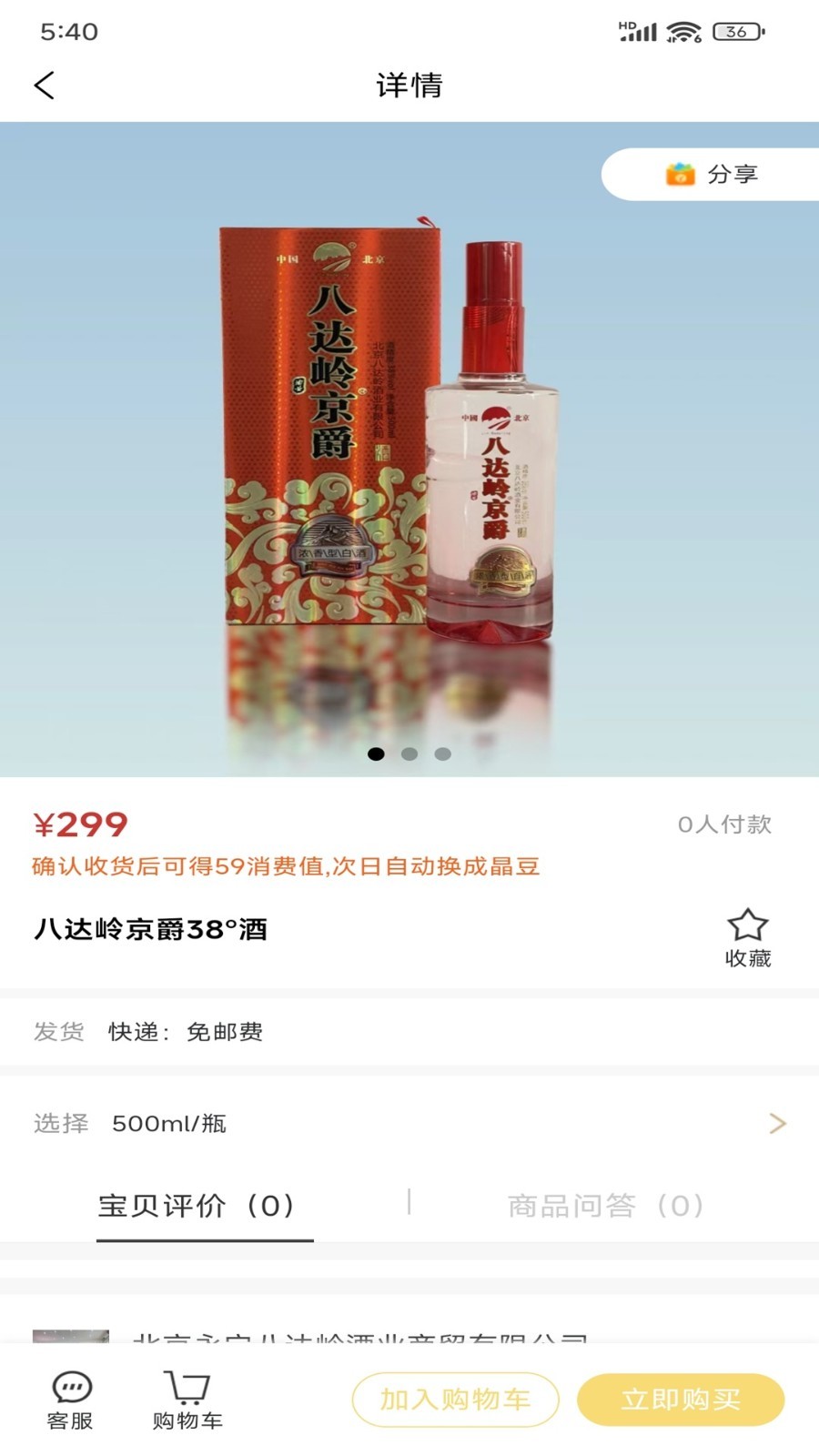Viewport: 819px width, 1456px height.
Task: View the product image of 八达岭京爵
Action: click(391, 446)
